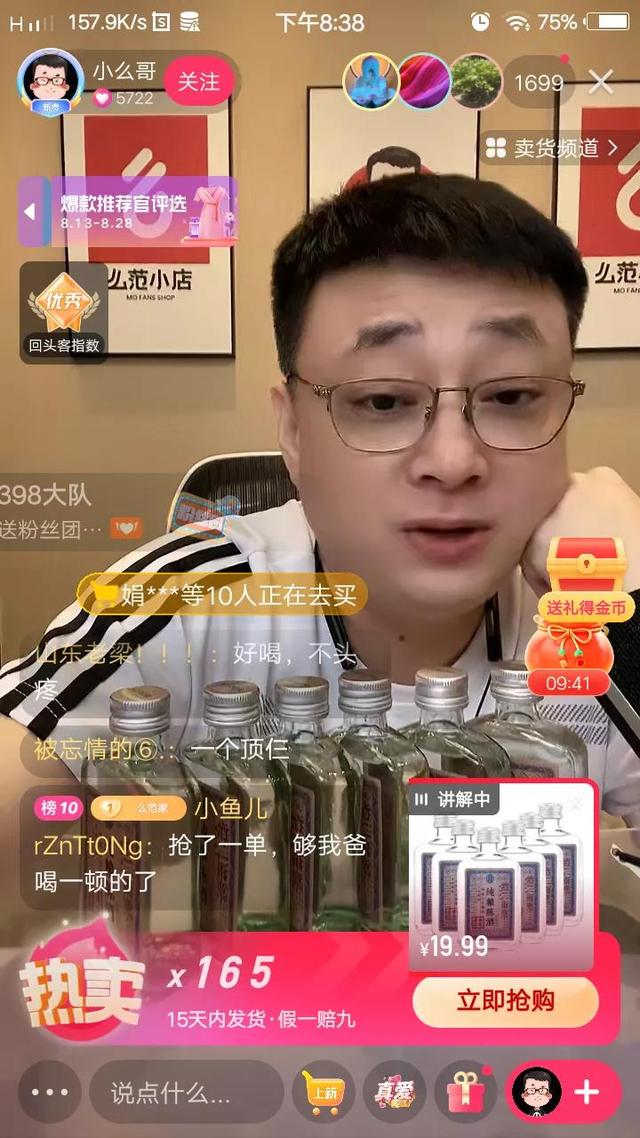Image resolution: width=640 pixels, height=1138 pixels.
Task: Collapse the banner with left arrow
Action: (x=31, y=212)
